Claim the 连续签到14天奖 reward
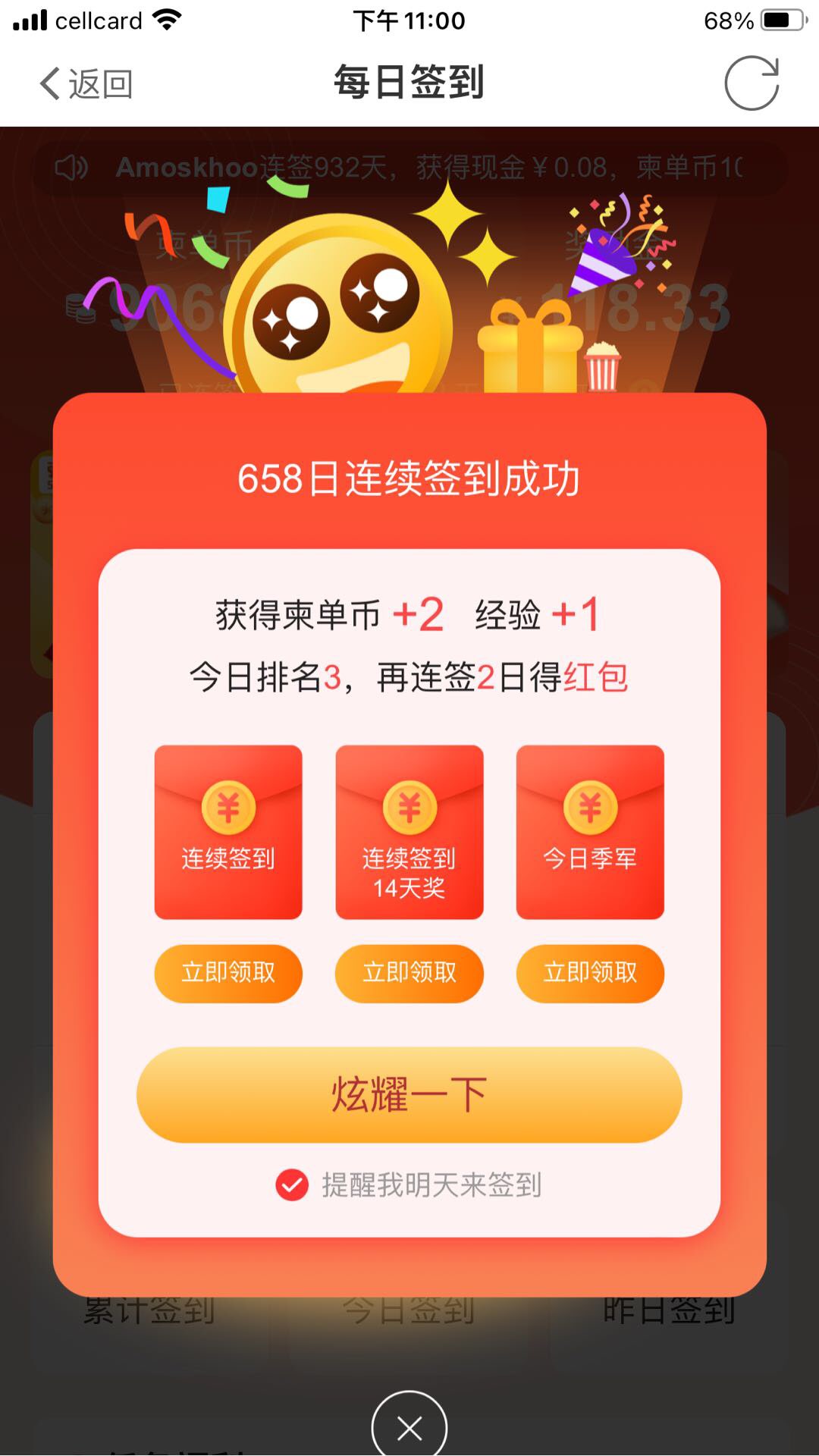The width and height of the screenshot is (819, 1456). (409, 973)
